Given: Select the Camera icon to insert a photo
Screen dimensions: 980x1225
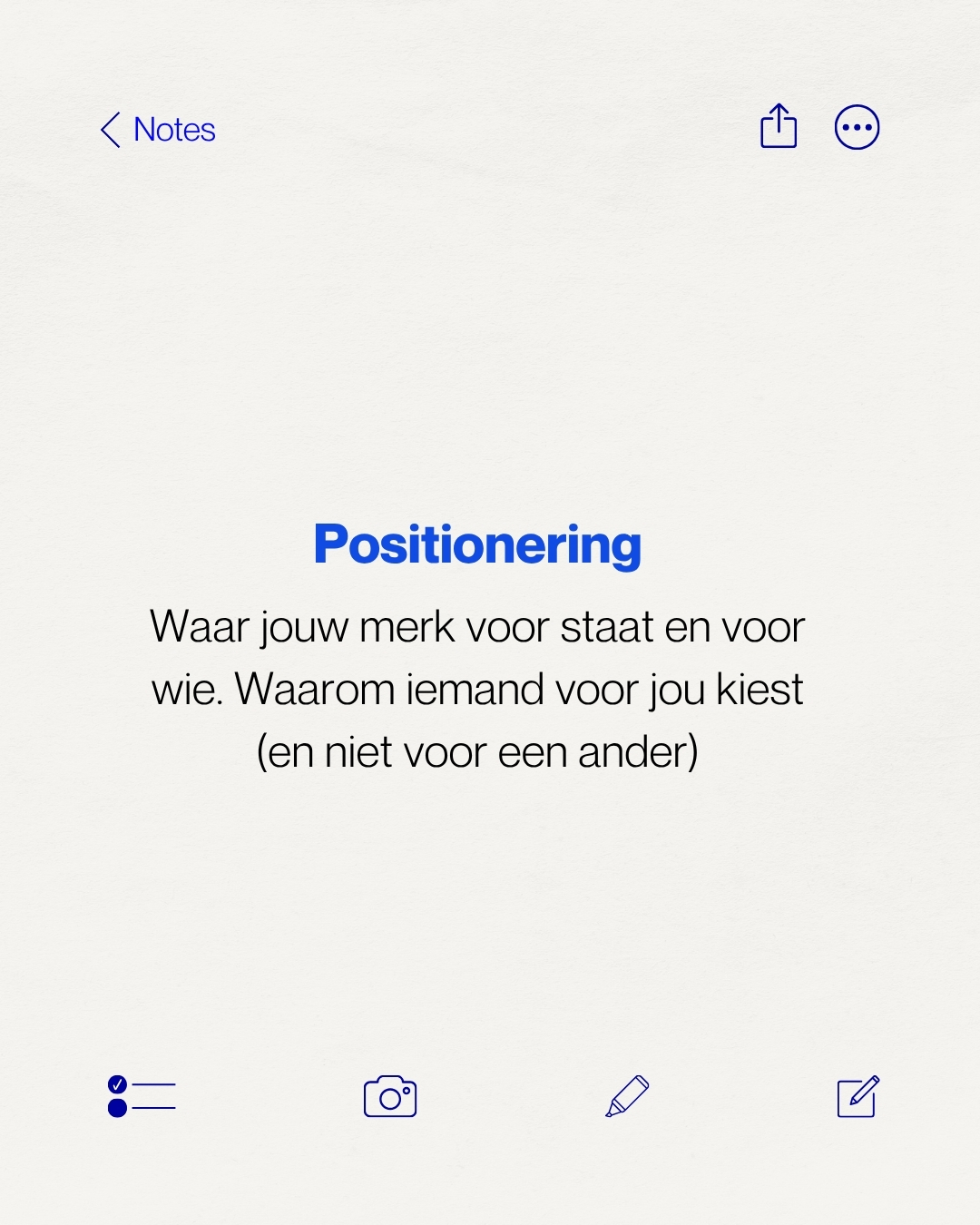Looking at the screenshot, I should pyautogui.click(x=390, y=1096).
